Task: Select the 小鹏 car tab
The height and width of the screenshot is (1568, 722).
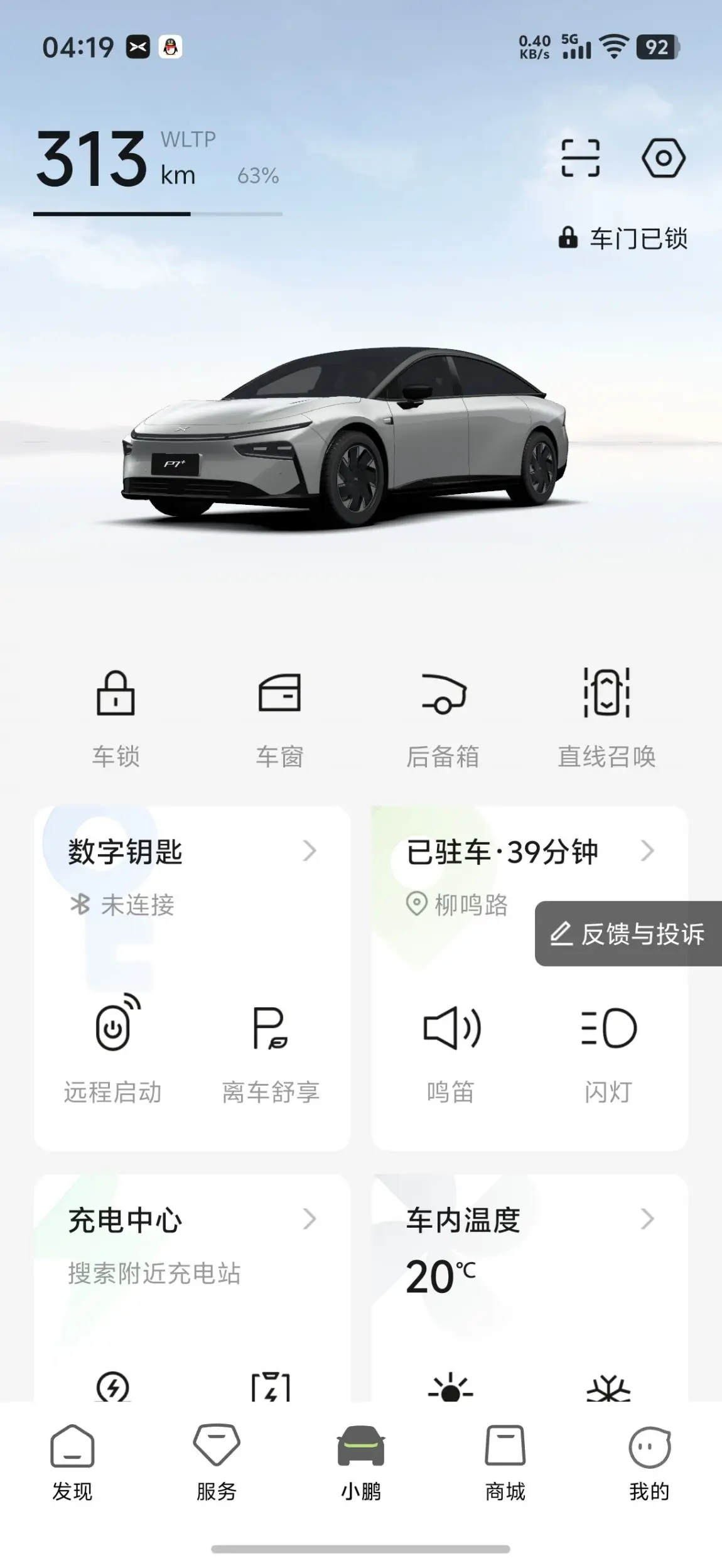Action: coord(361,1462)
